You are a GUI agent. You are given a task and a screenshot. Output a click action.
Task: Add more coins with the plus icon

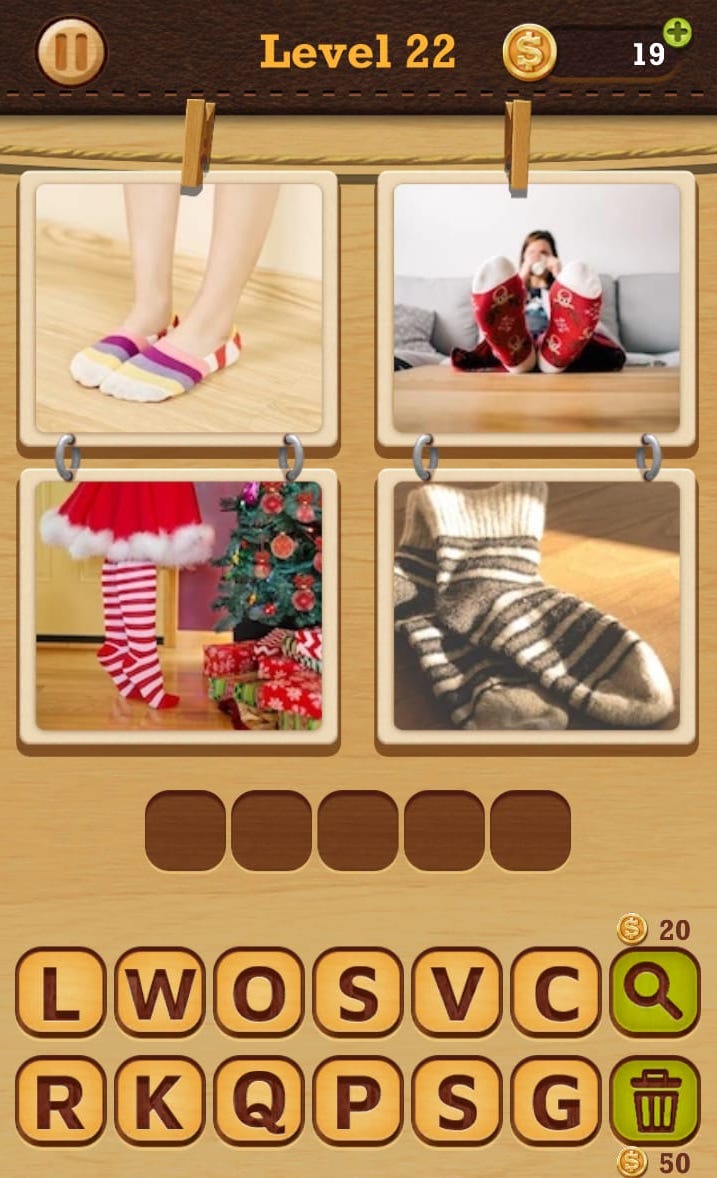pos(677,32)
